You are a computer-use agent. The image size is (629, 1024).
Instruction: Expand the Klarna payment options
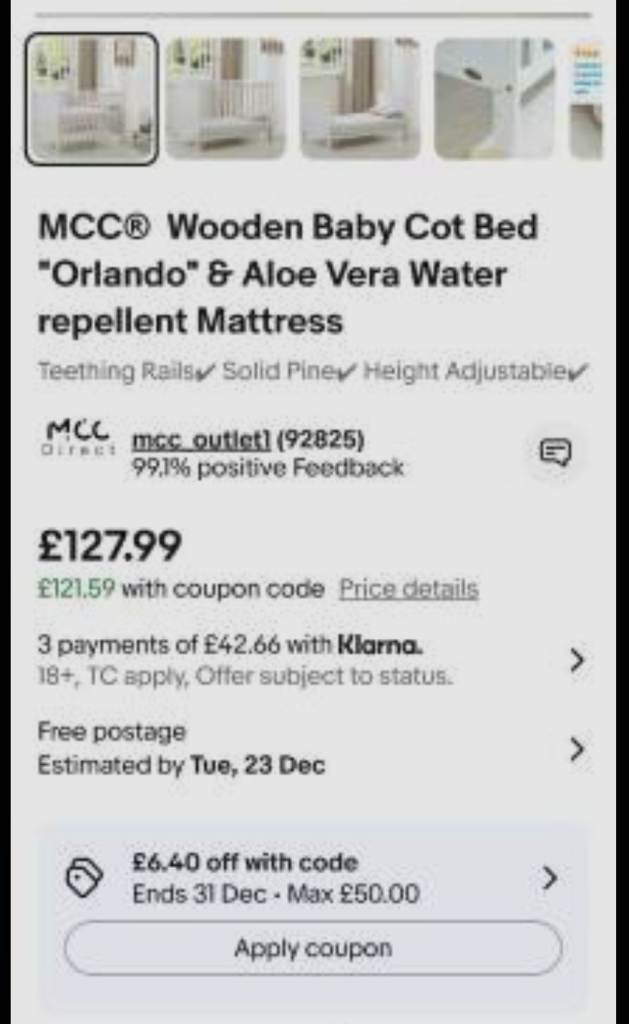pos(576,660)
